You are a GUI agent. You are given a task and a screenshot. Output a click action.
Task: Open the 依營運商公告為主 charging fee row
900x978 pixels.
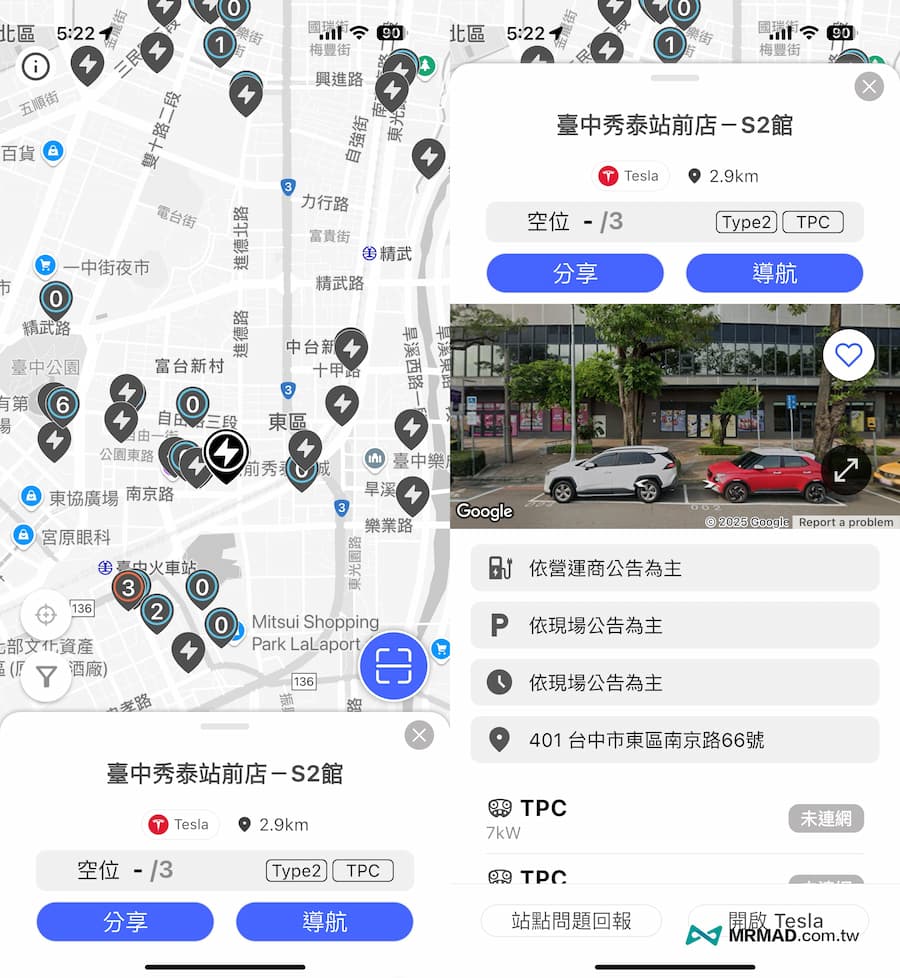point(674,568)
